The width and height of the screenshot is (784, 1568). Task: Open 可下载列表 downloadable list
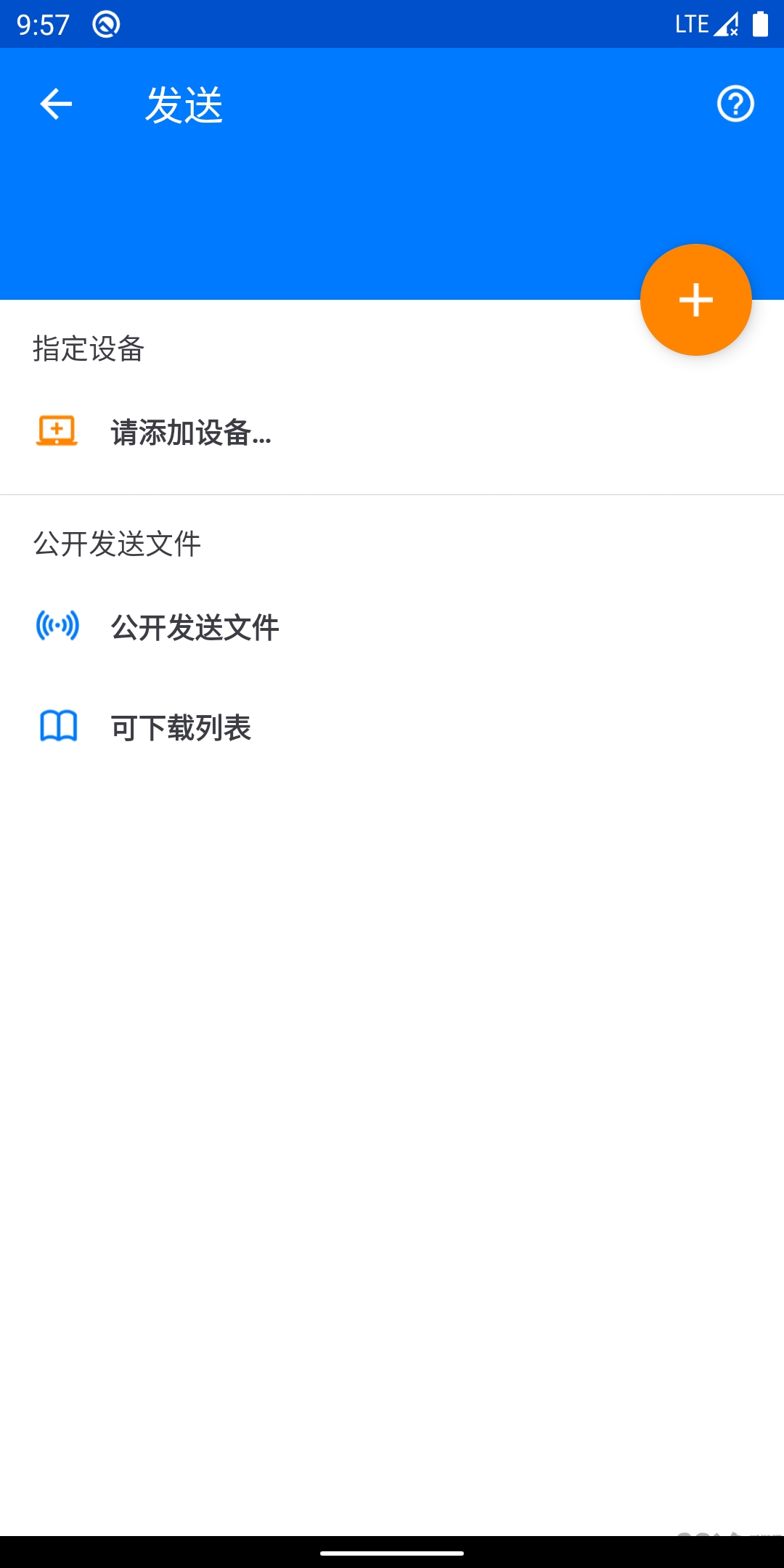pyautogui.click(x=181, y=727)
